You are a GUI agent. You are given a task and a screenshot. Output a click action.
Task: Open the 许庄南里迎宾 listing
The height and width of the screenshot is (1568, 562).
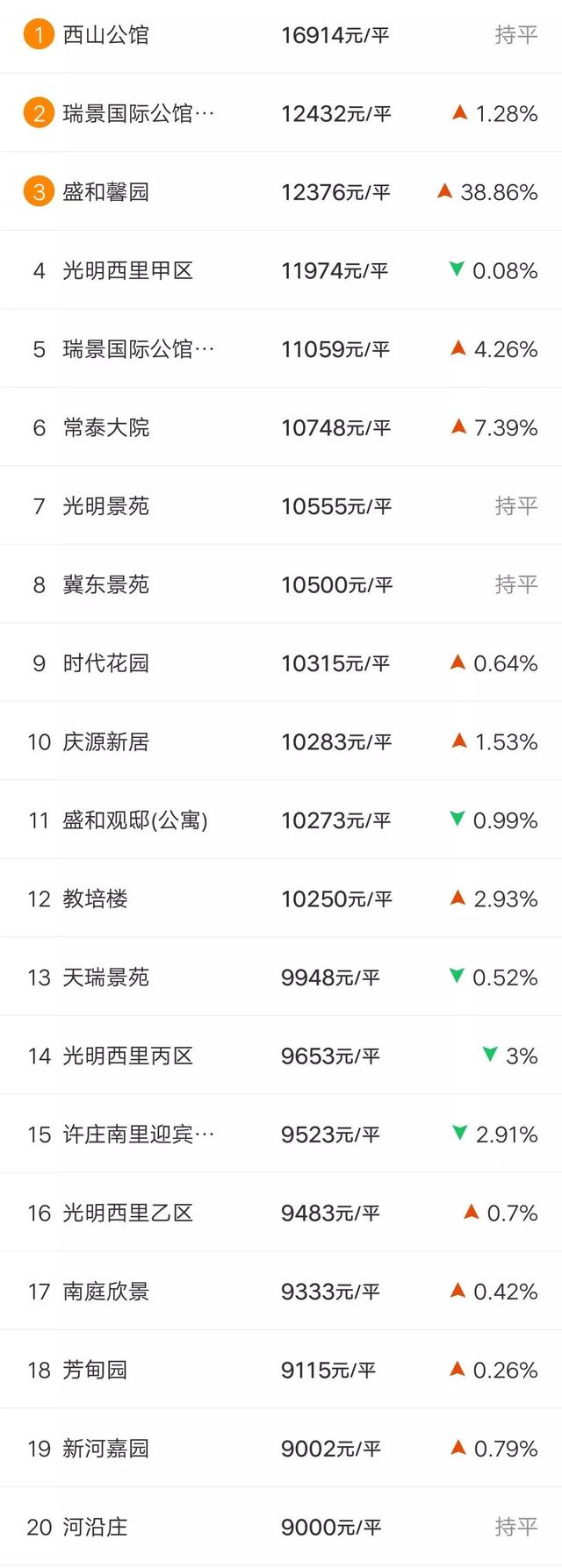point(138,1135)
